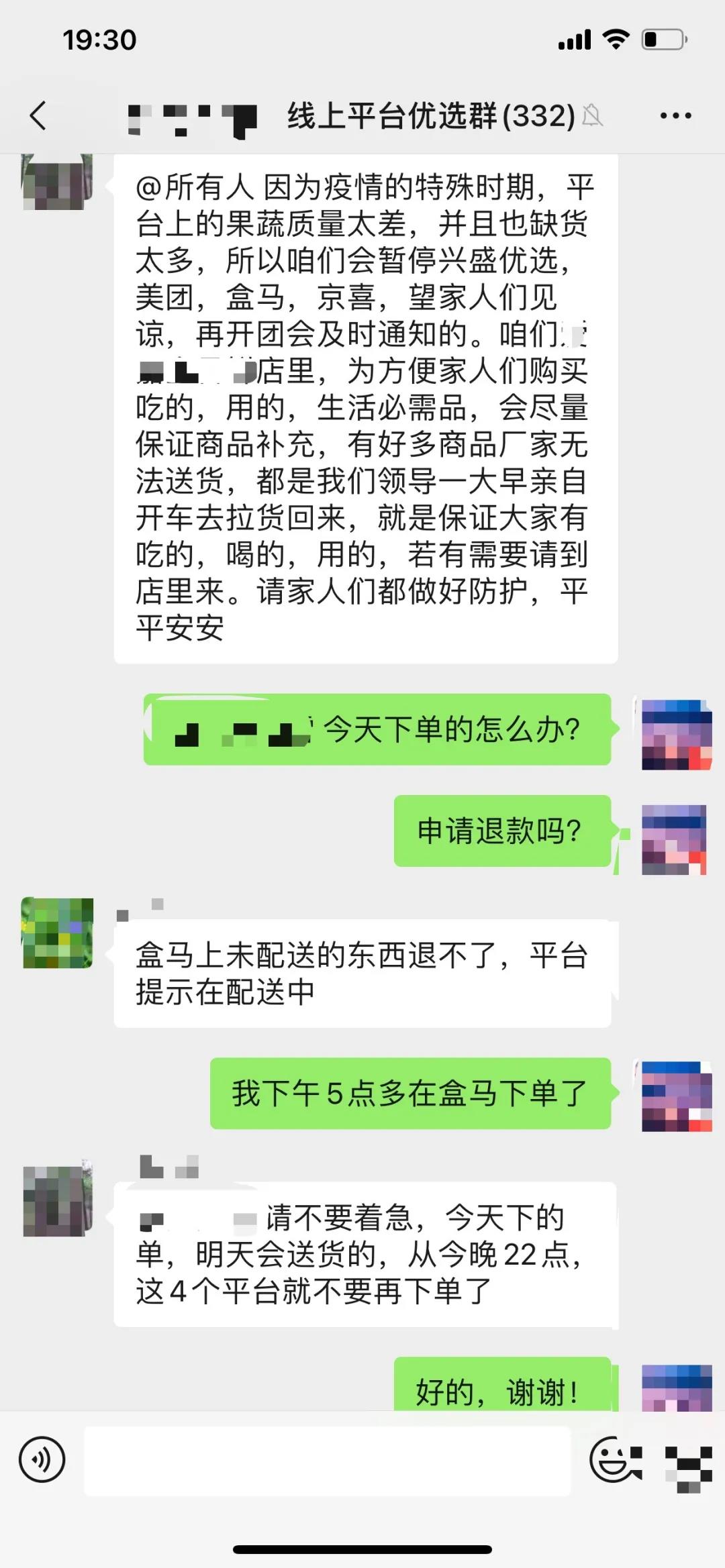Image resolution: width=725 pixels, height=1568 pixels.
Task: Open avatar of sender saying 请不要着急
Action: click(58, 1200)
